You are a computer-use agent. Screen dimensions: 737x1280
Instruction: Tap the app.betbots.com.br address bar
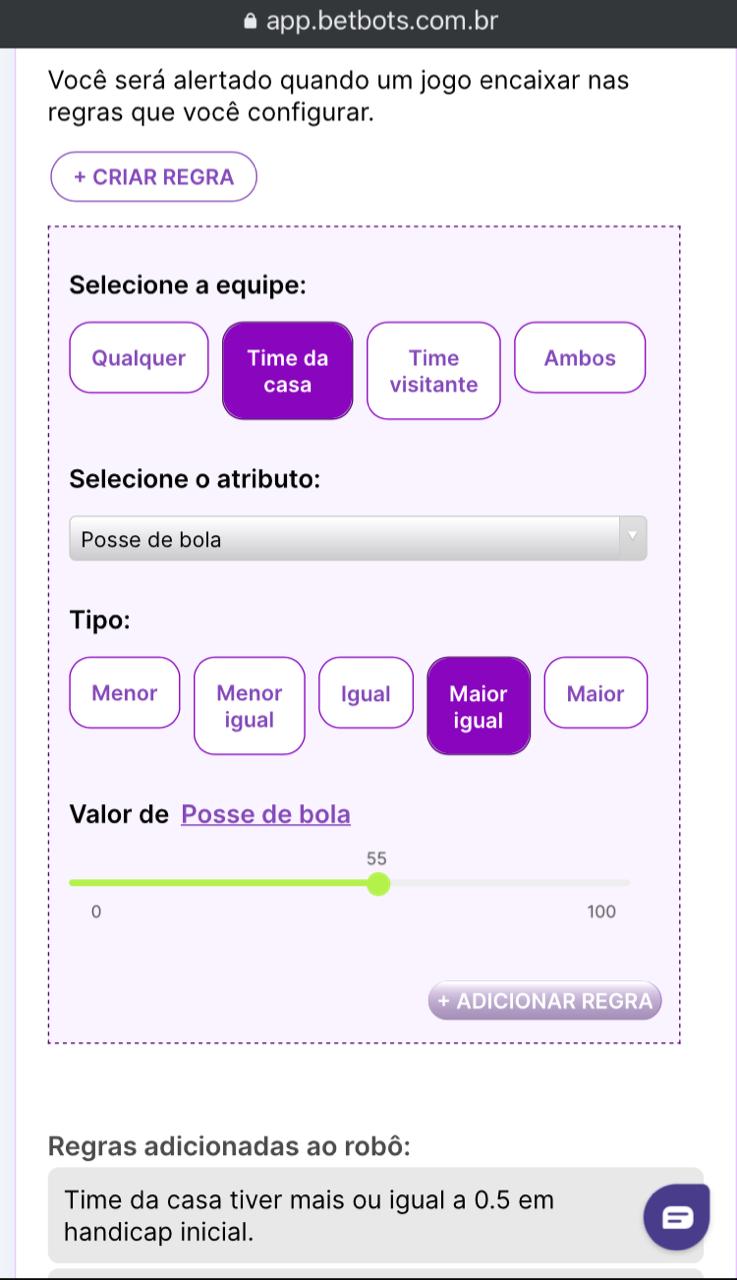tap(369, 21)
